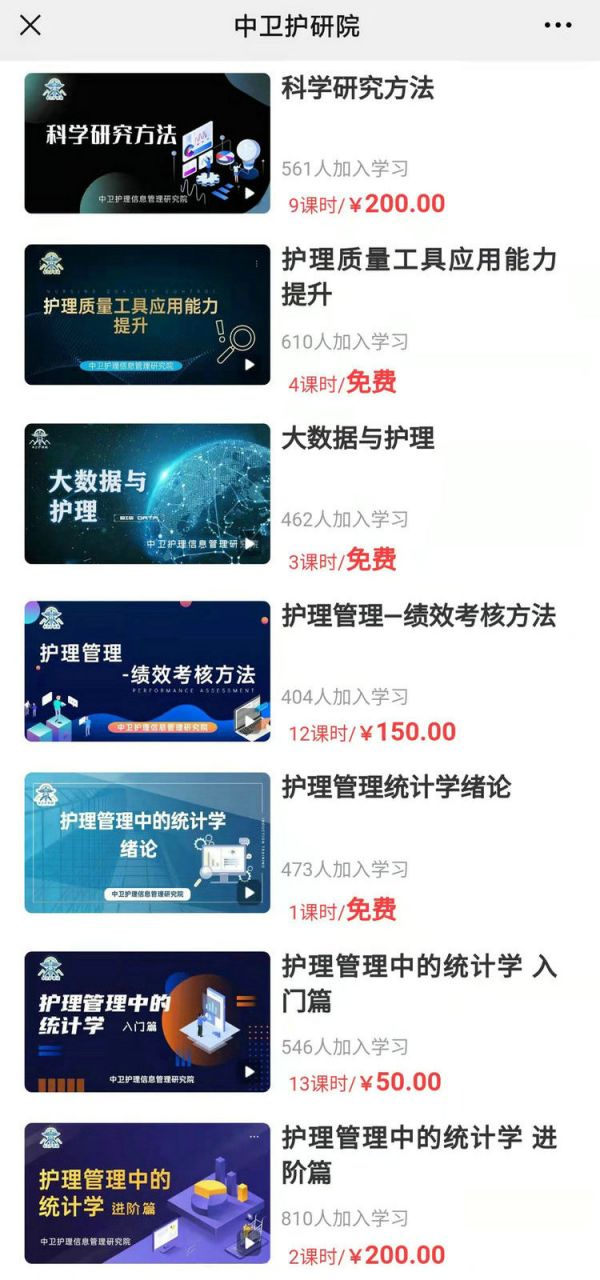The image size is (600, 1280).
Task: View the 护理管理—绩效考核方法 course
Action: pos(418,616)
